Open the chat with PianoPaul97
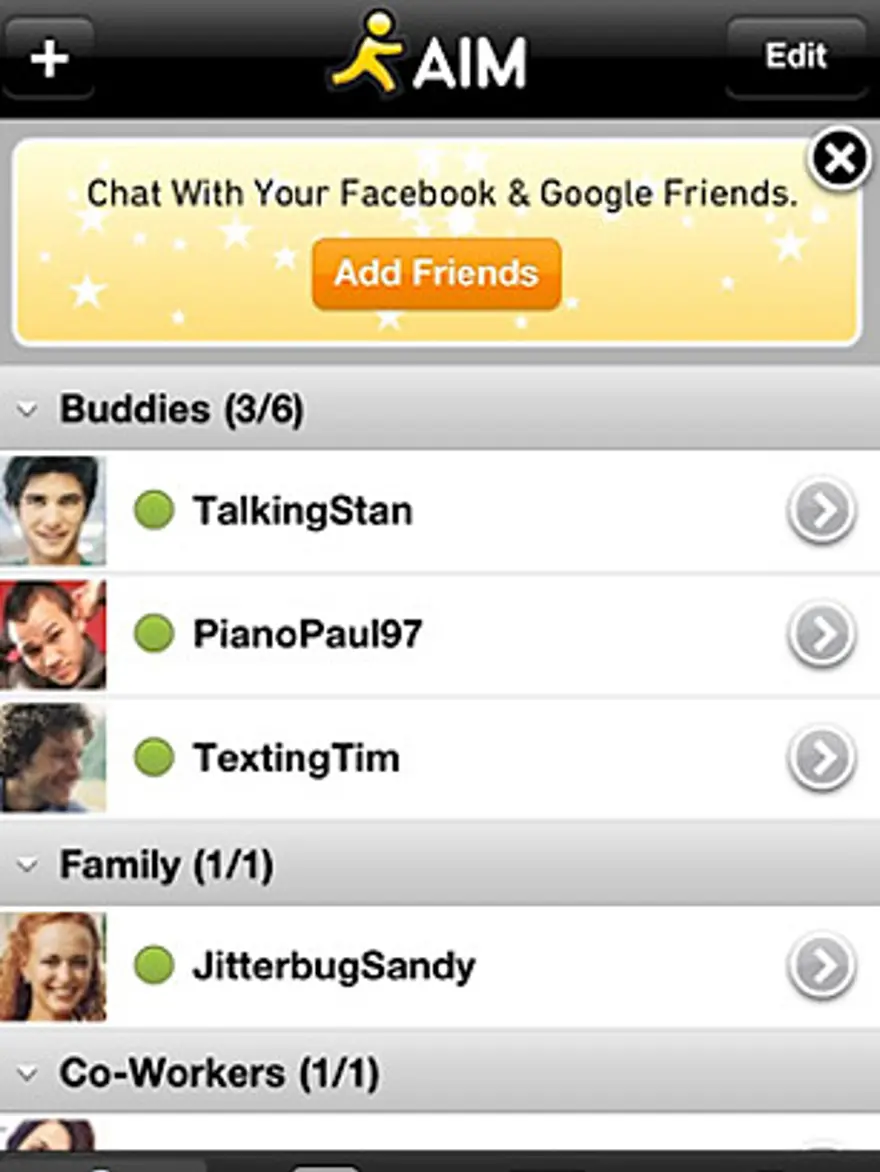The image size is (880, 1172). pyautogui.click(x=307, y=634)
